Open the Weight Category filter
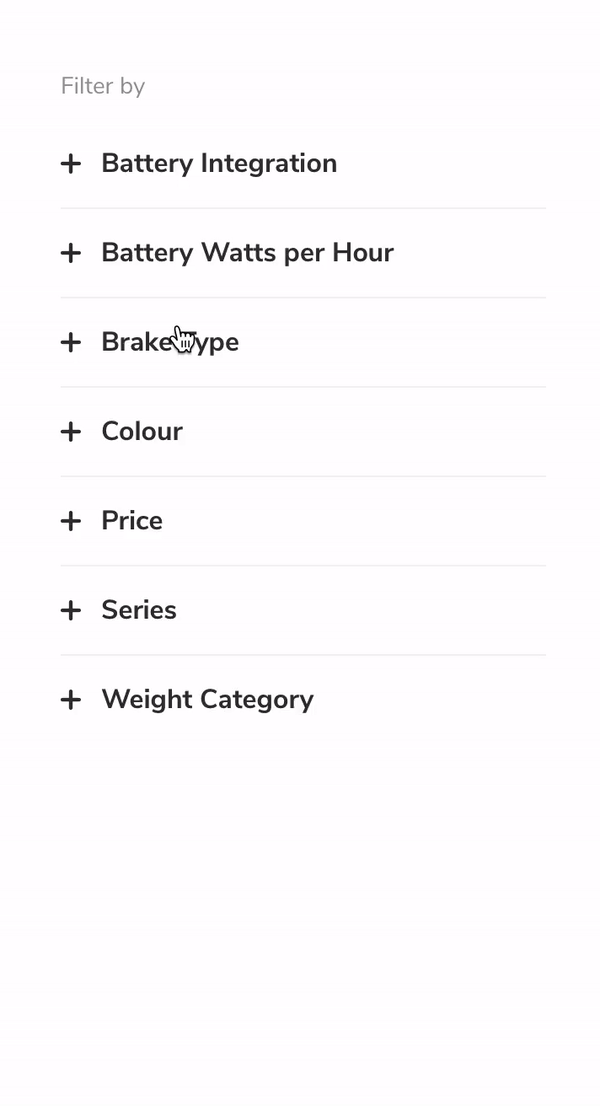The image size is (600, 1106). pyautogui.click(x=303, y=700)
